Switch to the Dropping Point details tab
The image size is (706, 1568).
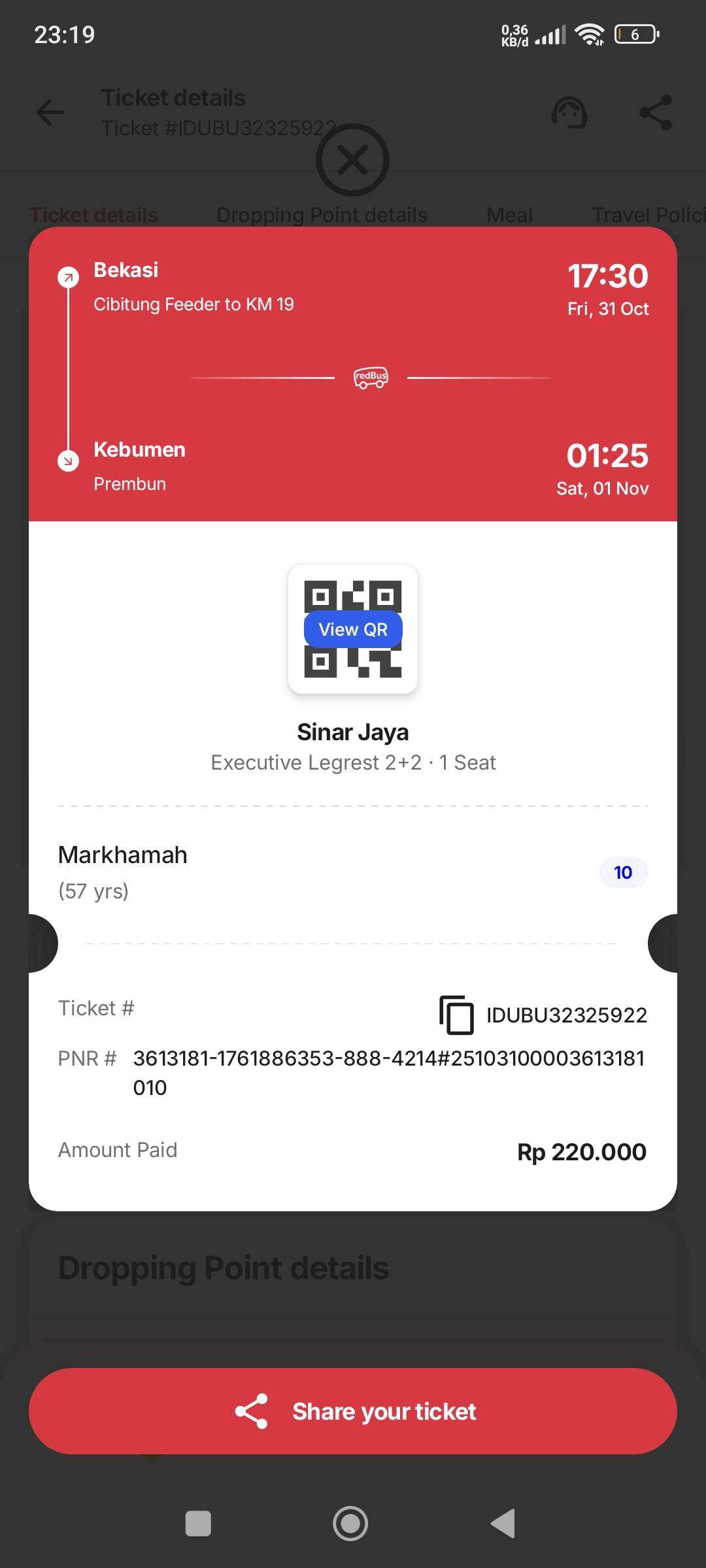321,214
